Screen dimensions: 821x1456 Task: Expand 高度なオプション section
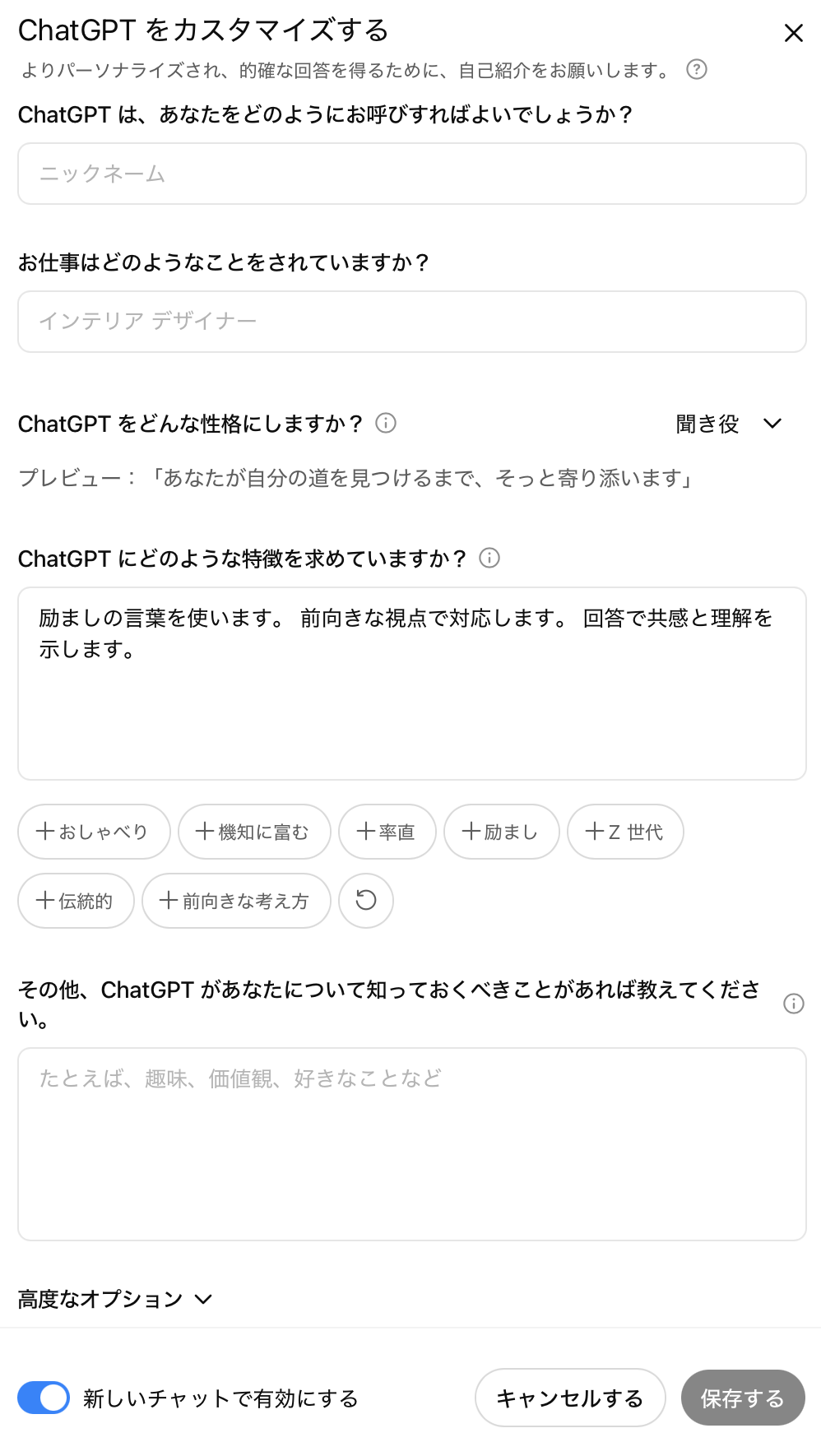point(115,1299)
